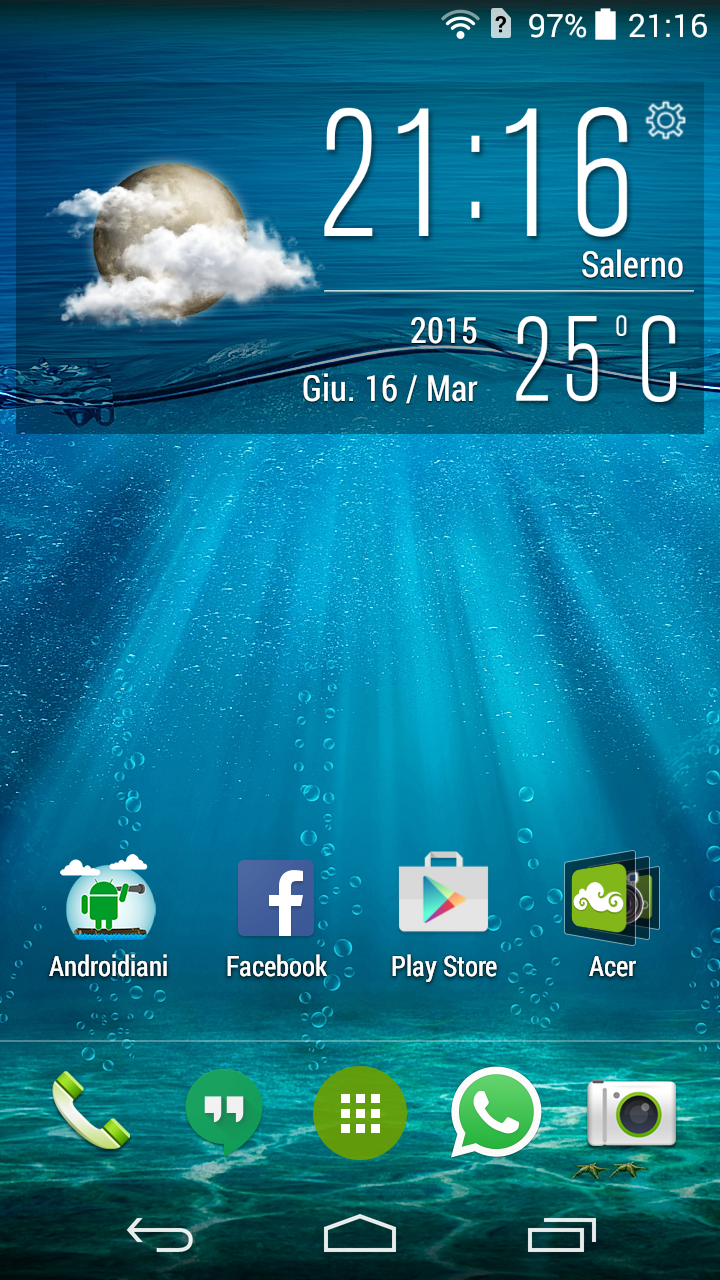Tap the large clock to open clock app

tap(477, 176)
